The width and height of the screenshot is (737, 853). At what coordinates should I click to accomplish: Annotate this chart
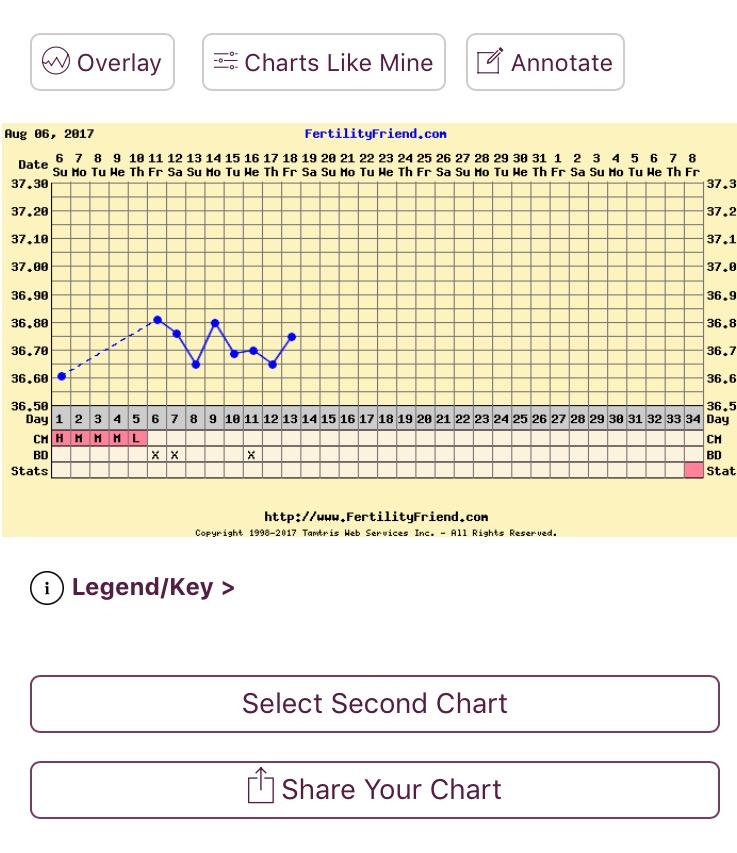[545, 62]
